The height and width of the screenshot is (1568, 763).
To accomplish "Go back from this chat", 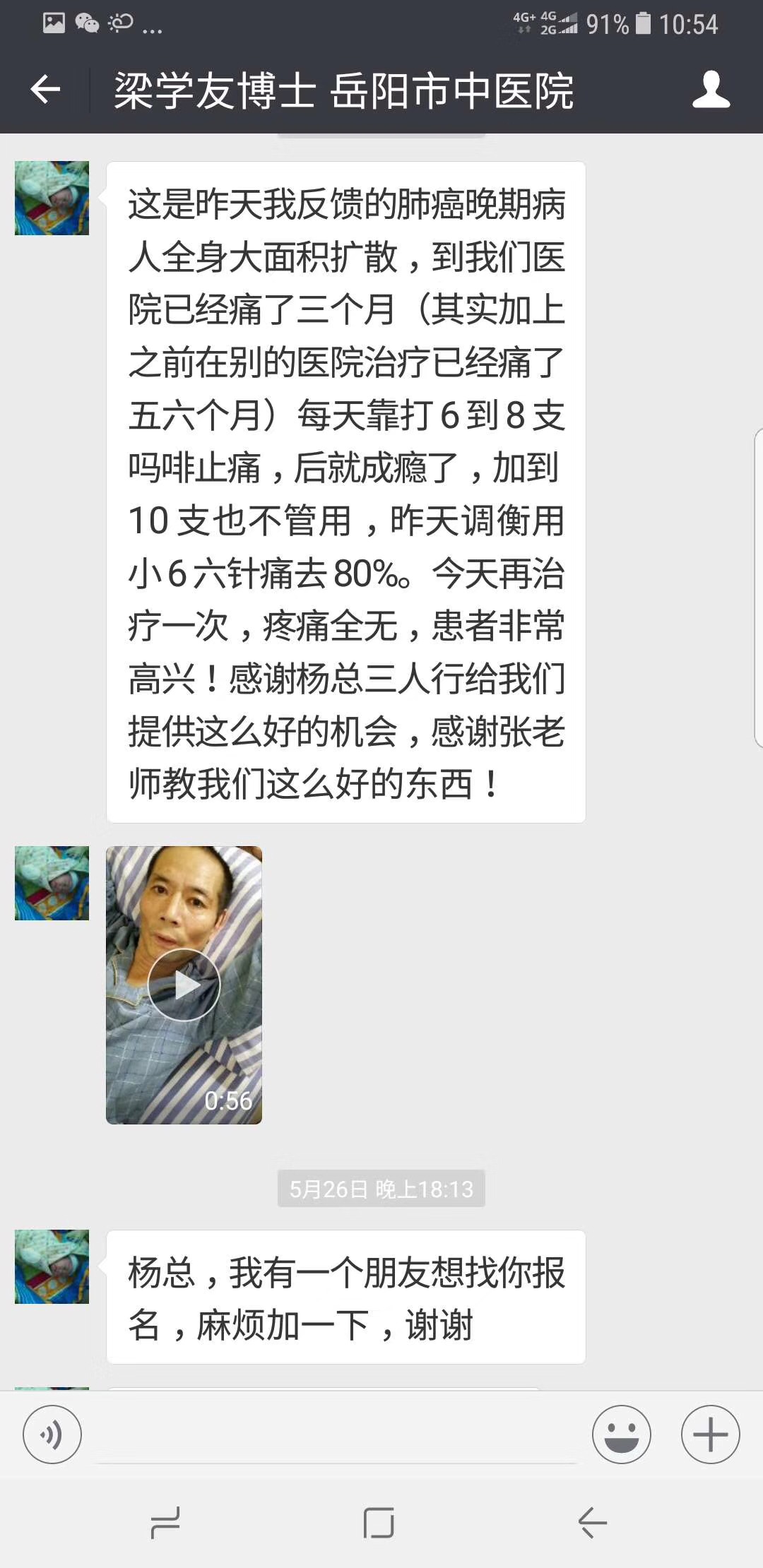I will (x=46, y=90).
